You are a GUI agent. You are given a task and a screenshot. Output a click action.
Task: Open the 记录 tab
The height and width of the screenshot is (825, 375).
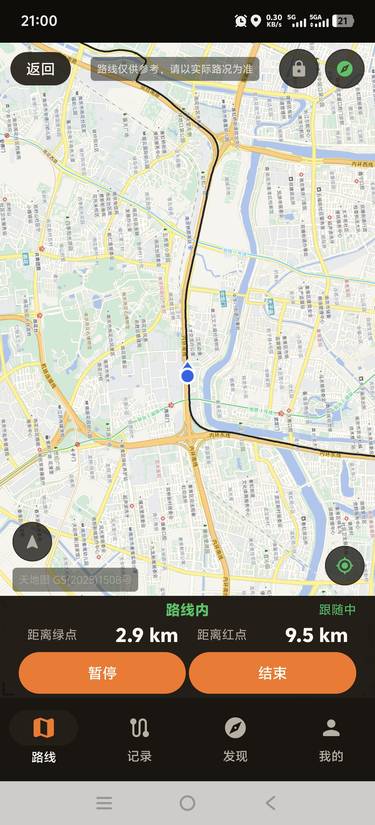point(139,741)
